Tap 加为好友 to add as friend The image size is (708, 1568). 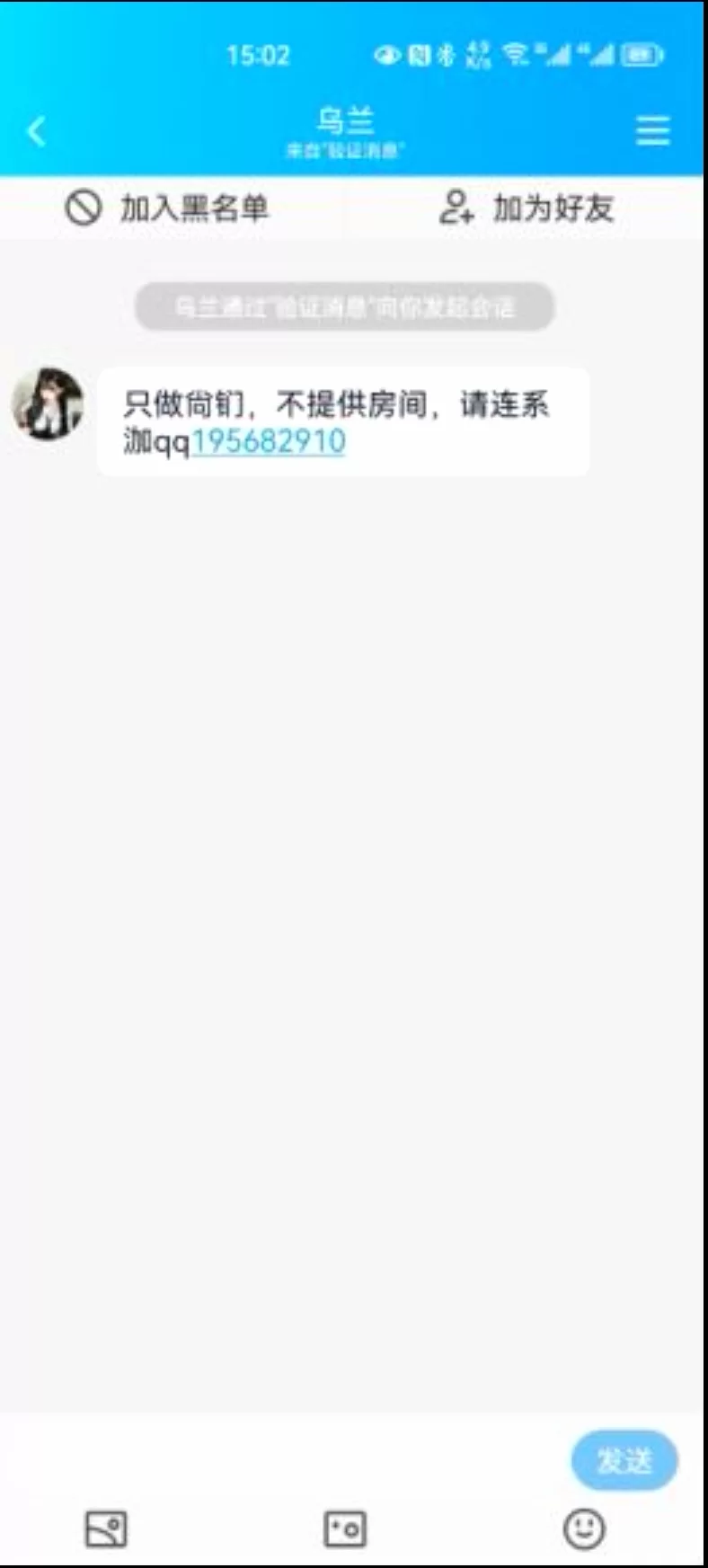coord(527,208)
